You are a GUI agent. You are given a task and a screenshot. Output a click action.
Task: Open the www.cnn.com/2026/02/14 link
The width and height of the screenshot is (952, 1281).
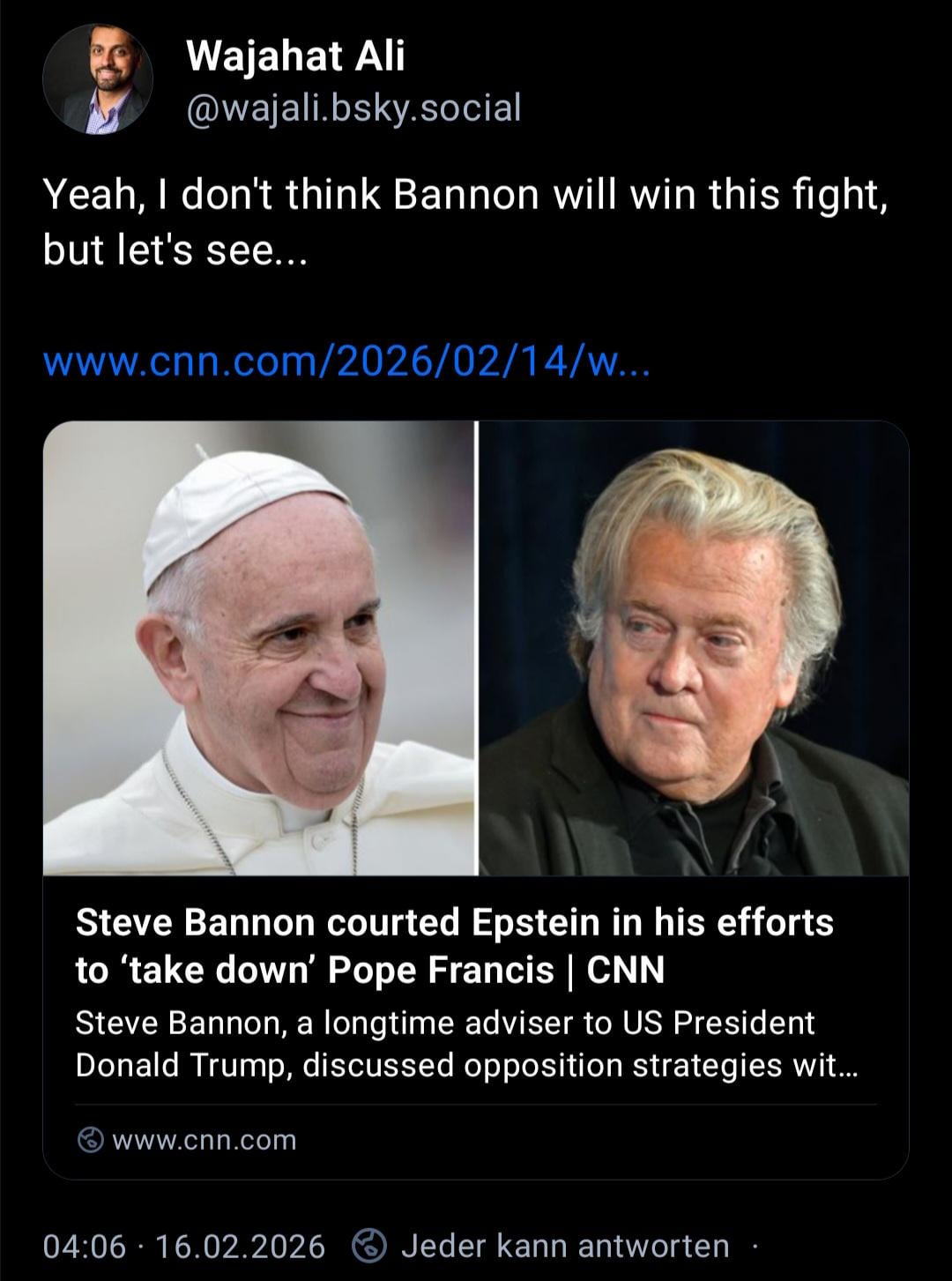tap(346, 361)
